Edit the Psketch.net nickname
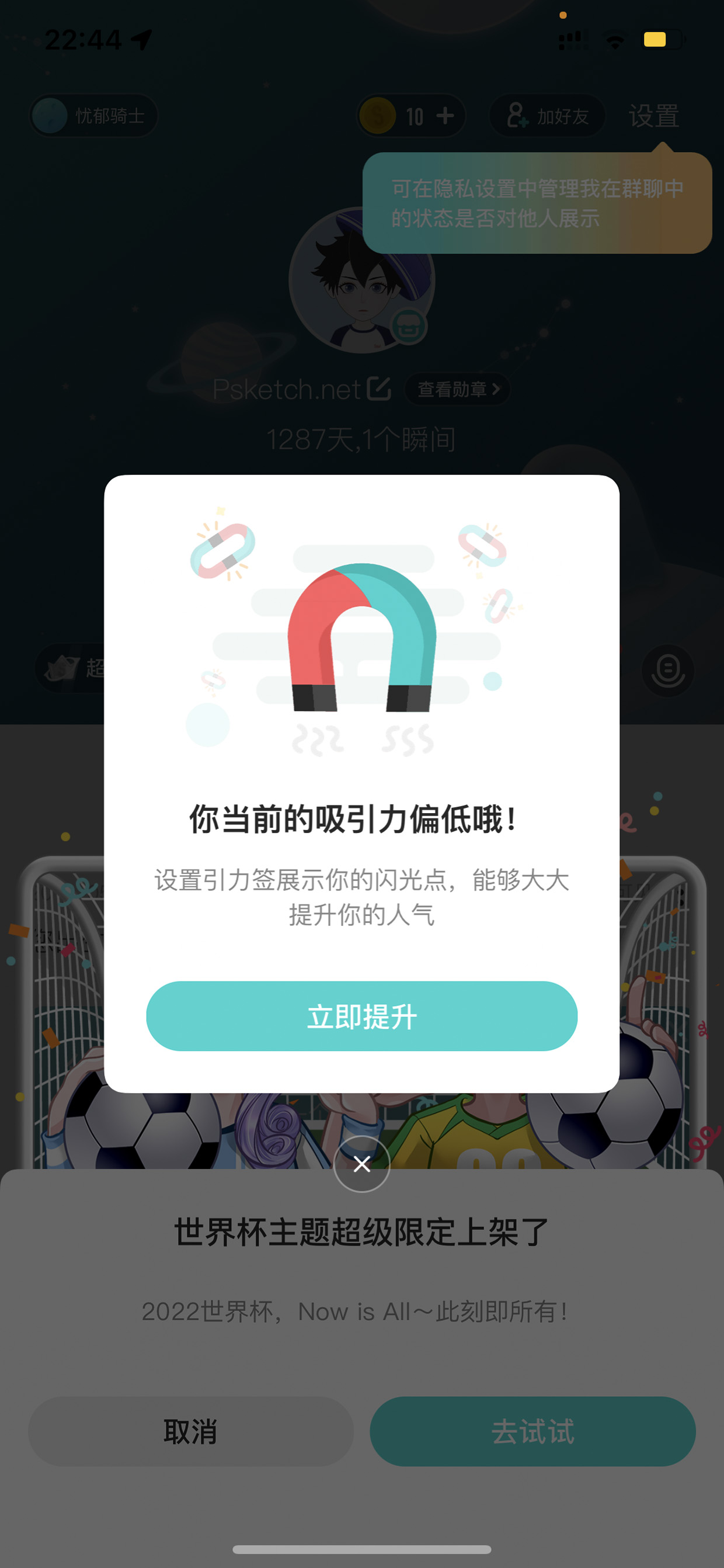 click(x=379, y=388)
